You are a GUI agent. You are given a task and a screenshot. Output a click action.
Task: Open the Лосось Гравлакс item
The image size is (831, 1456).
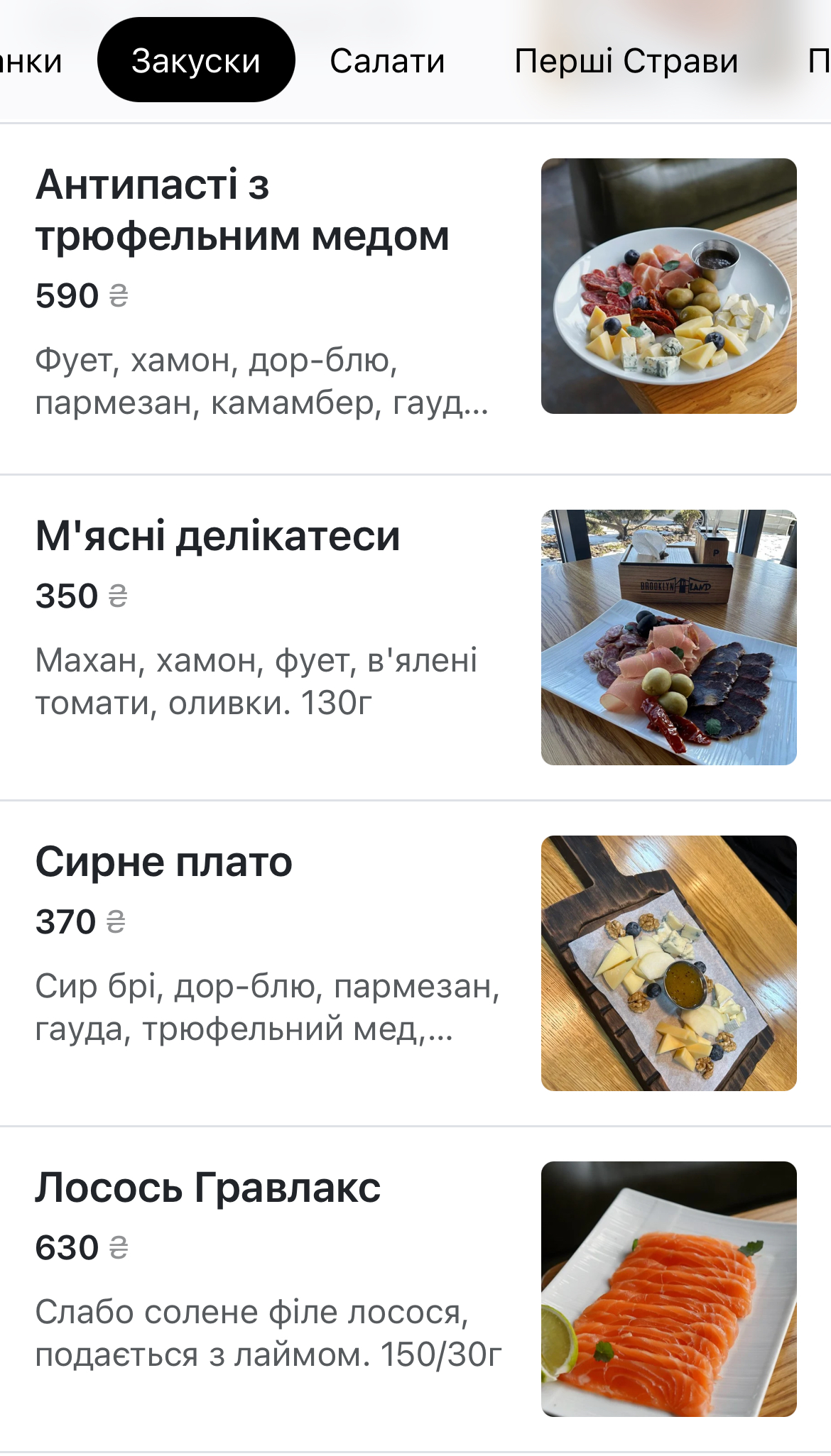click(x=415, y=1289)
